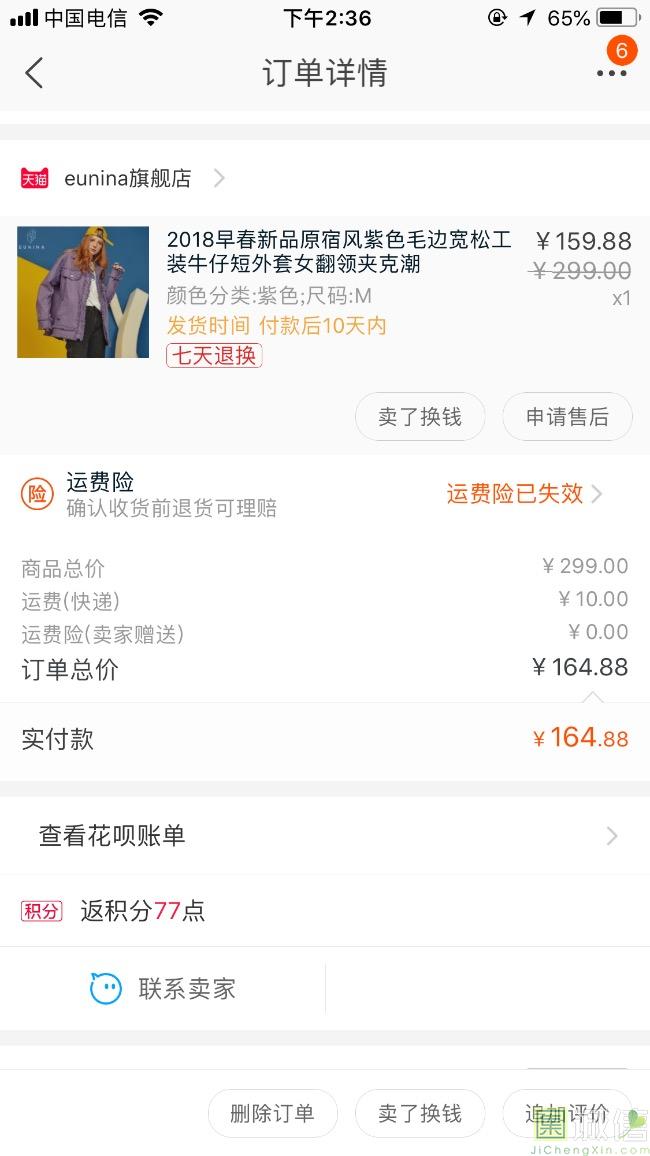
Task: Open 运费险已失效 details
Action: pyautogui.click(x=524, y=493)
